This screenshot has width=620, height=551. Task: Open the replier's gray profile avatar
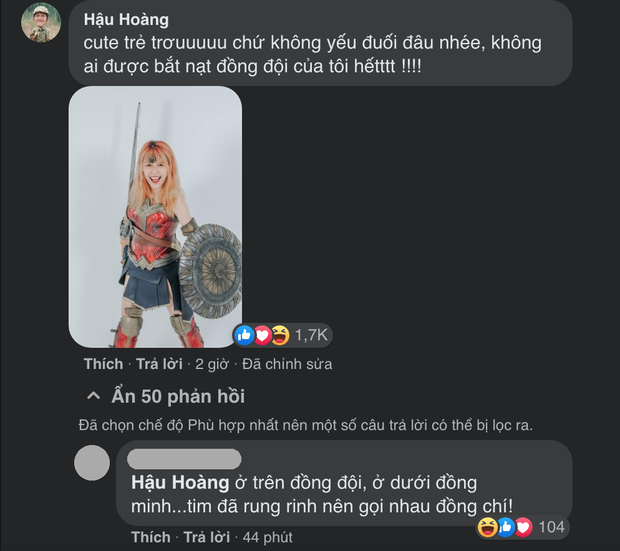pyautogui.click(x=92, y=462)
